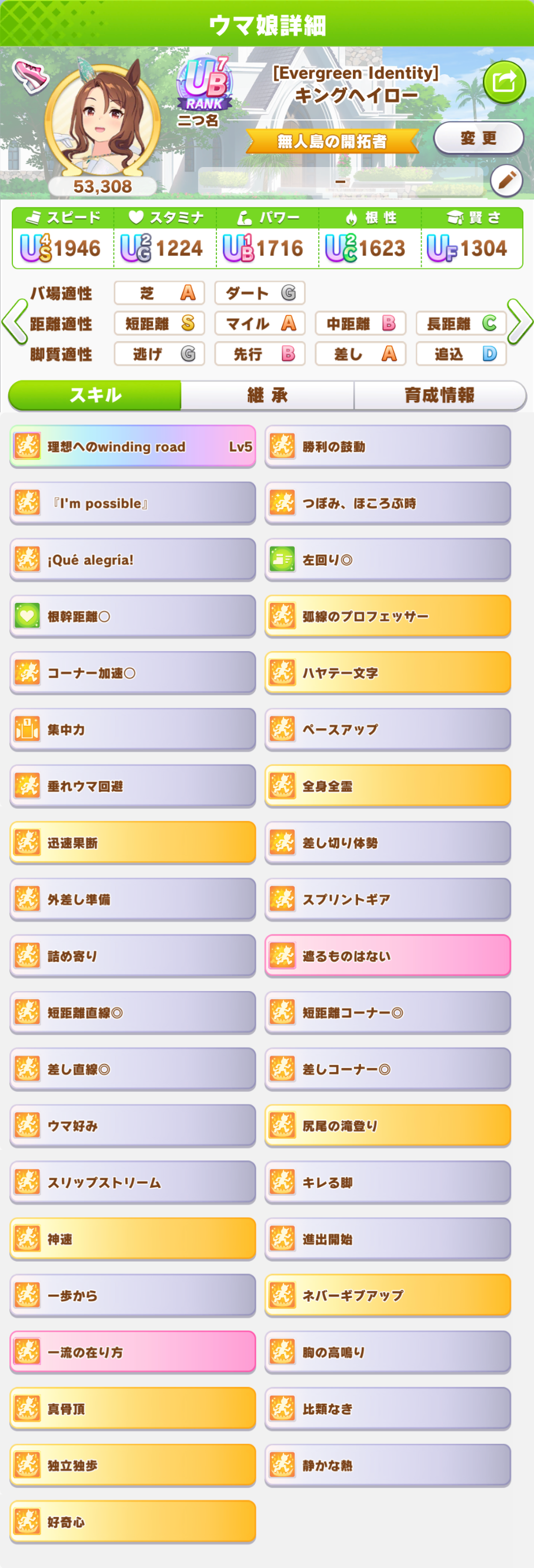Open the skill 迅速果断
This screenshot has width=534, height=1568.
(132, 842)
